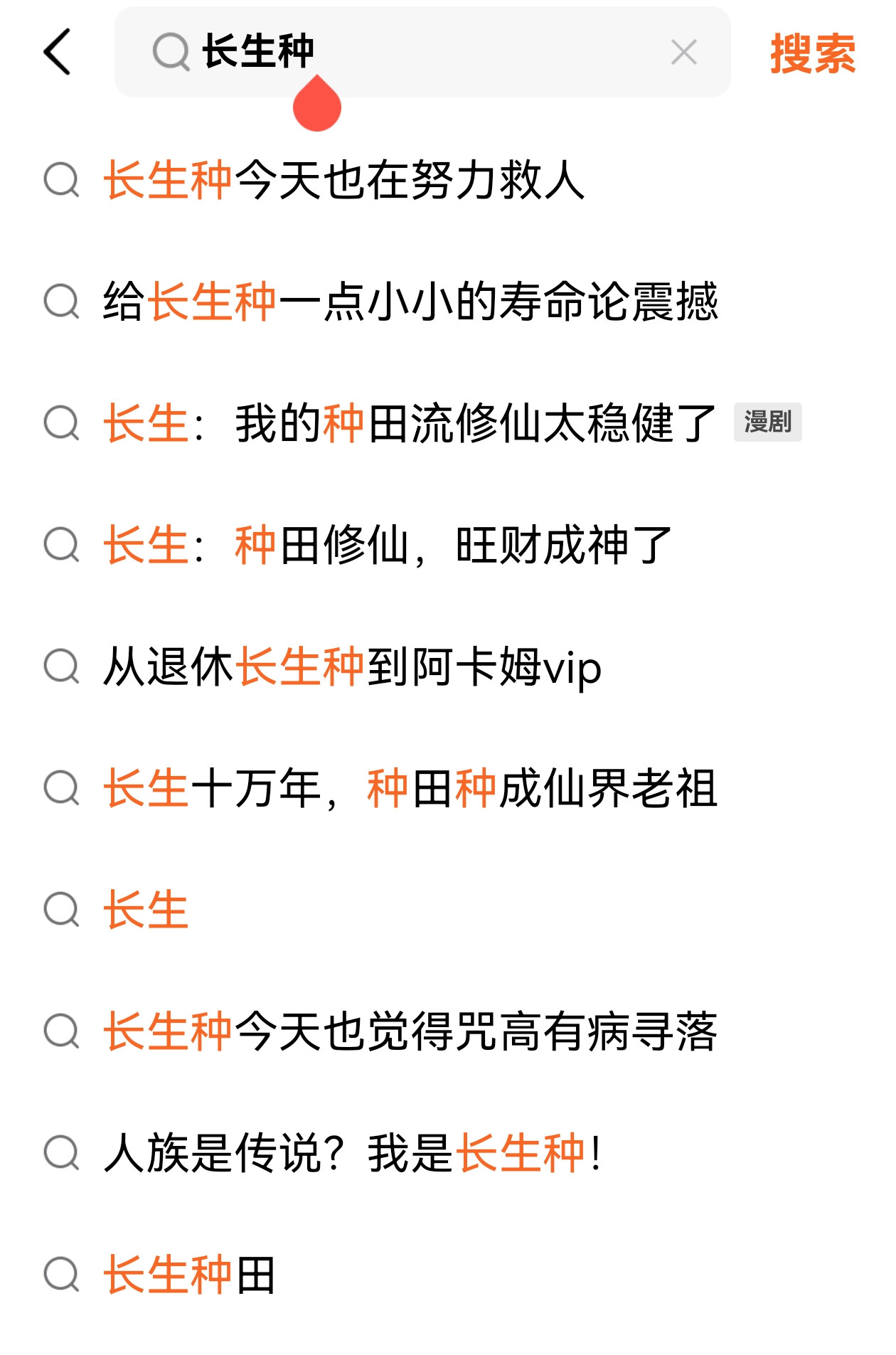Screen dimensions: 896x1355
Task: Choose 长生十万年，种田种成仙界老祖
Action: pyautogui.click(x=410, y=789)
